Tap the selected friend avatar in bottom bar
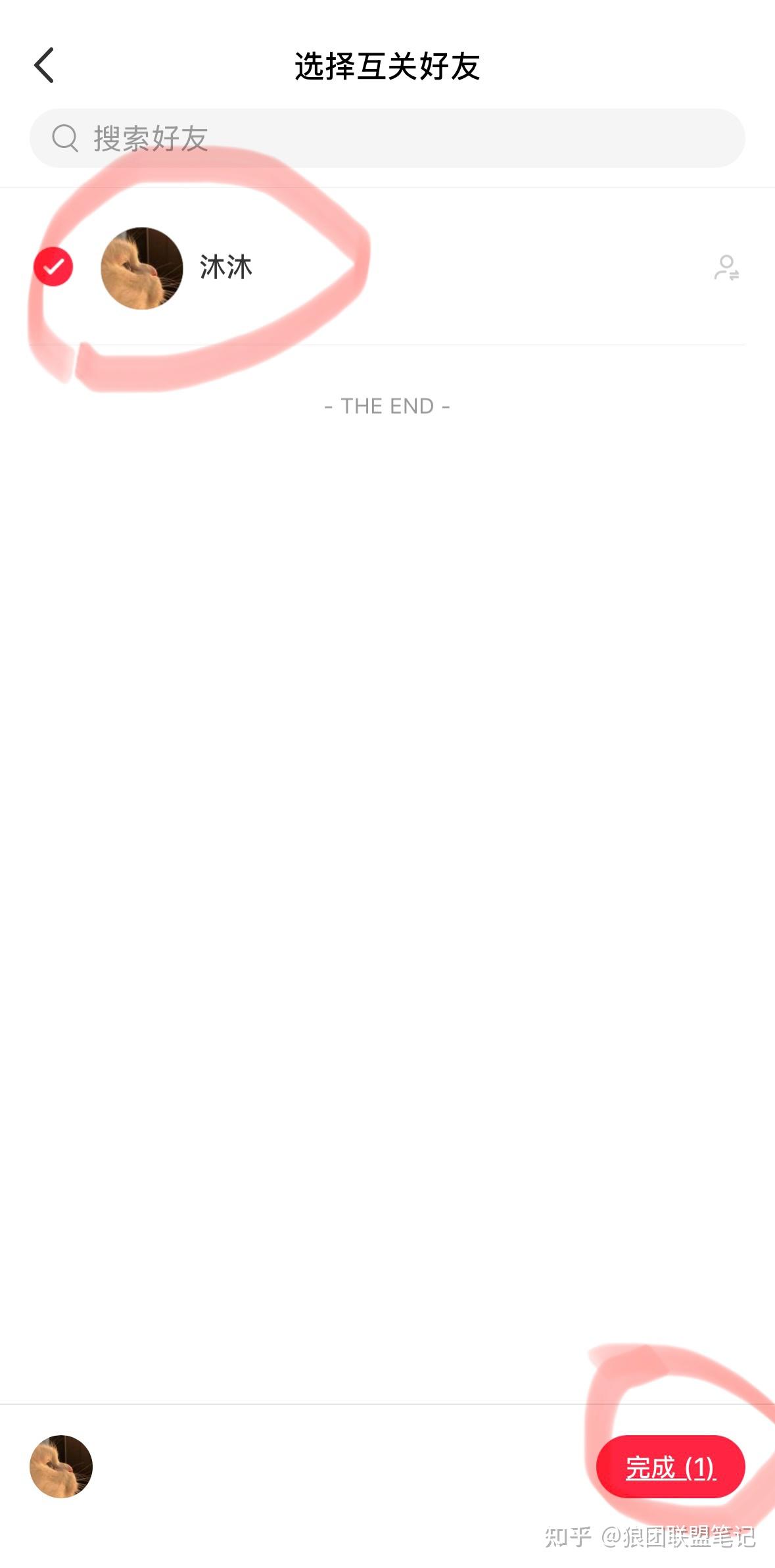The image size is (775, 1568). (61, 1467)
